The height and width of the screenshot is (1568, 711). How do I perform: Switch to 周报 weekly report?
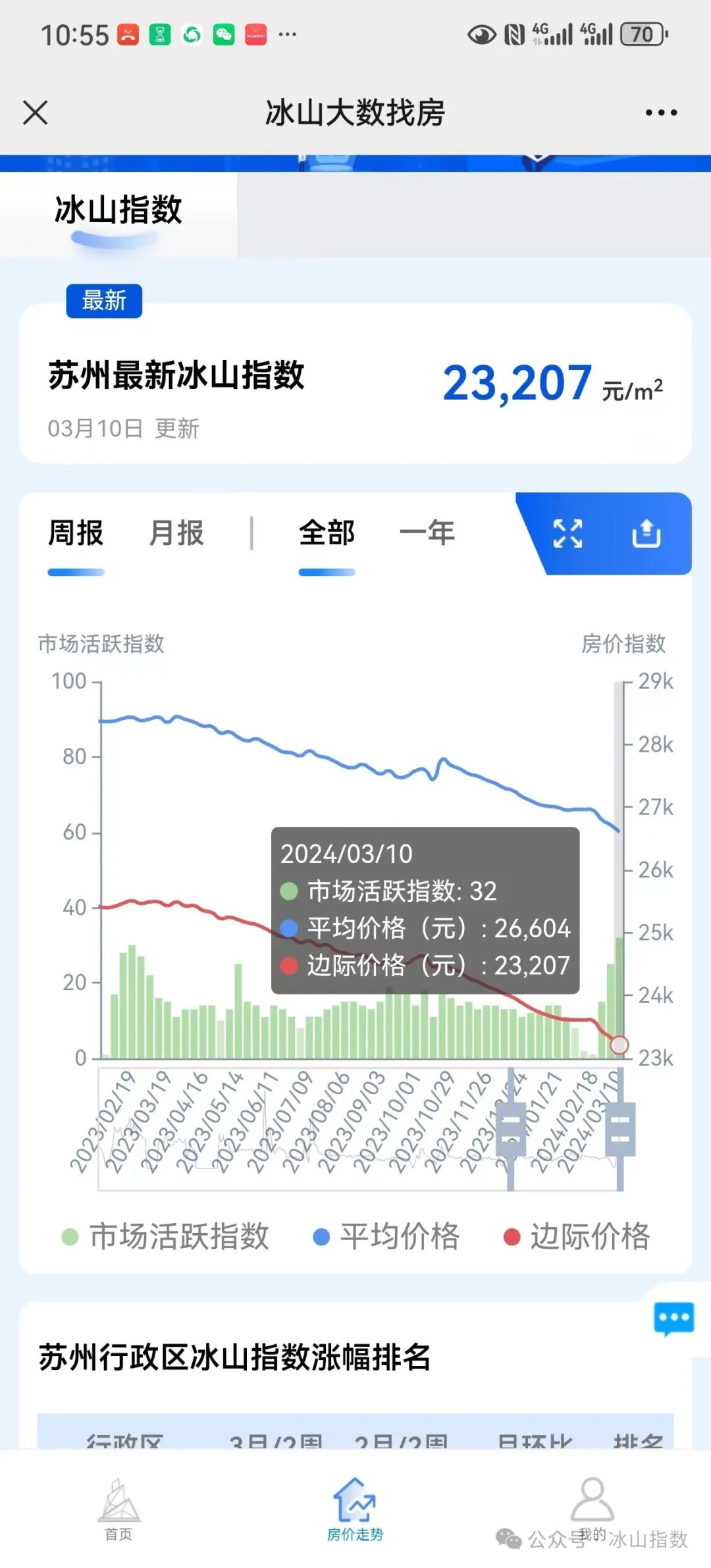click(76, 533)
